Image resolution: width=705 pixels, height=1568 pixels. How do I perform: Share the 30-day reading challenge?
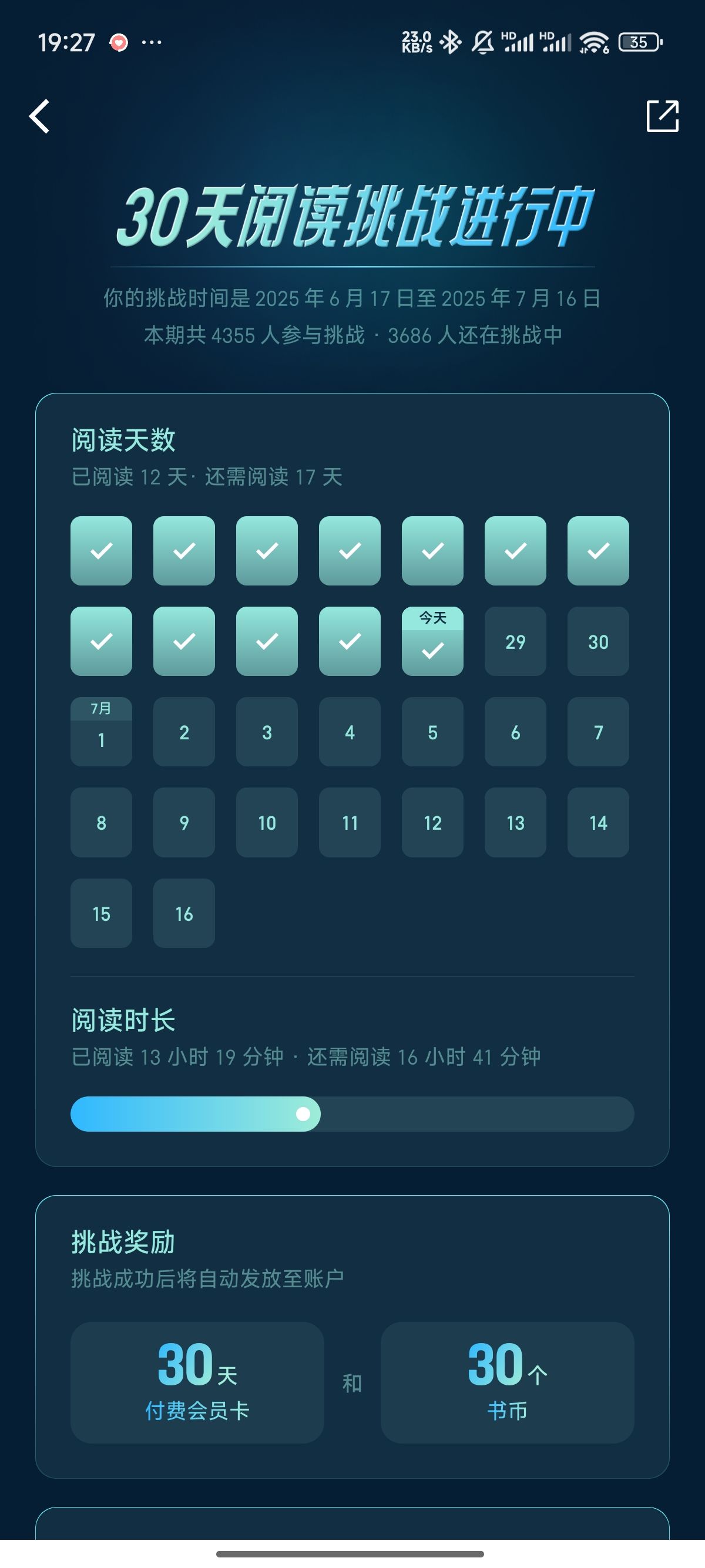662,116
